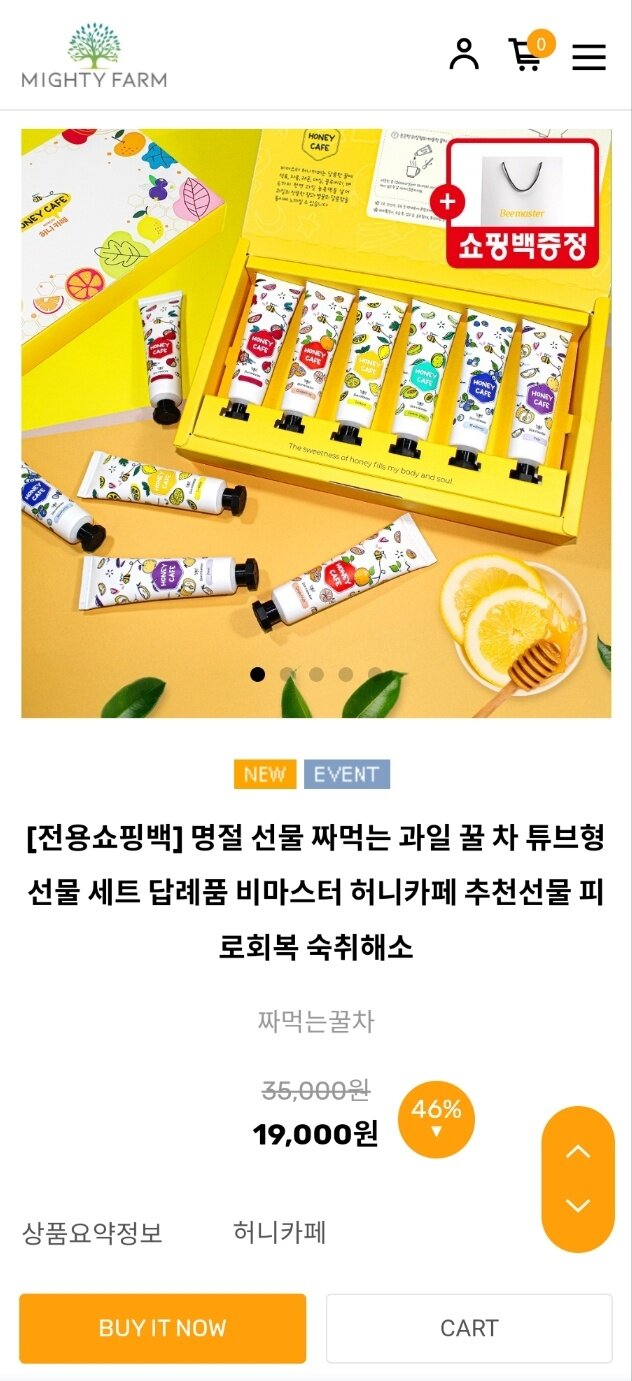Image resolution: width=632 pixels, height=1381 pixels.
Task: Select the third image carousel dot
Action: (316, 674)
